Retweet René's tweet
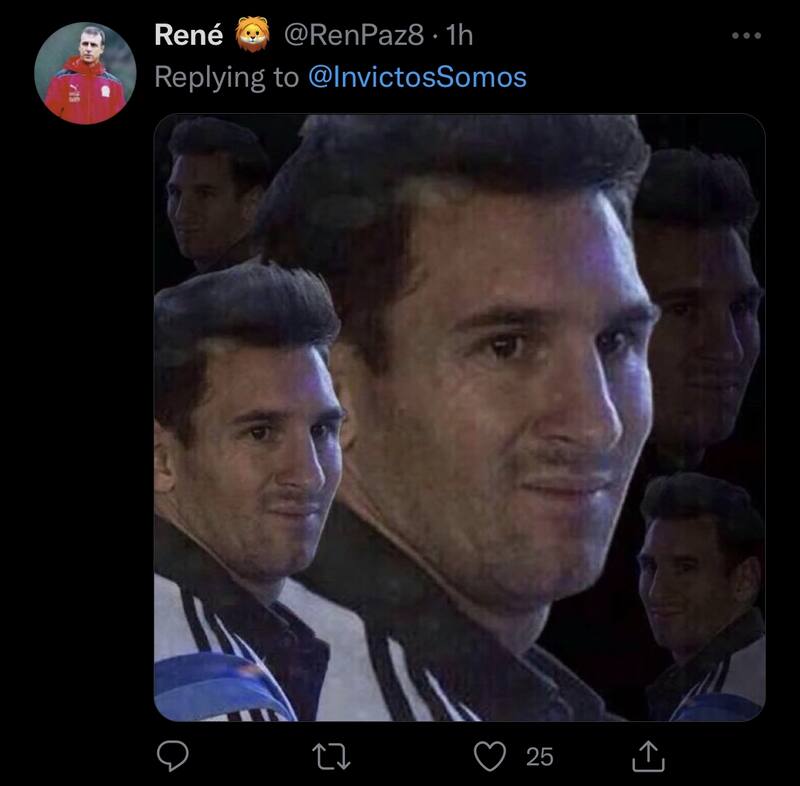Viewport: 800px width, 786px height. [331, 756]
